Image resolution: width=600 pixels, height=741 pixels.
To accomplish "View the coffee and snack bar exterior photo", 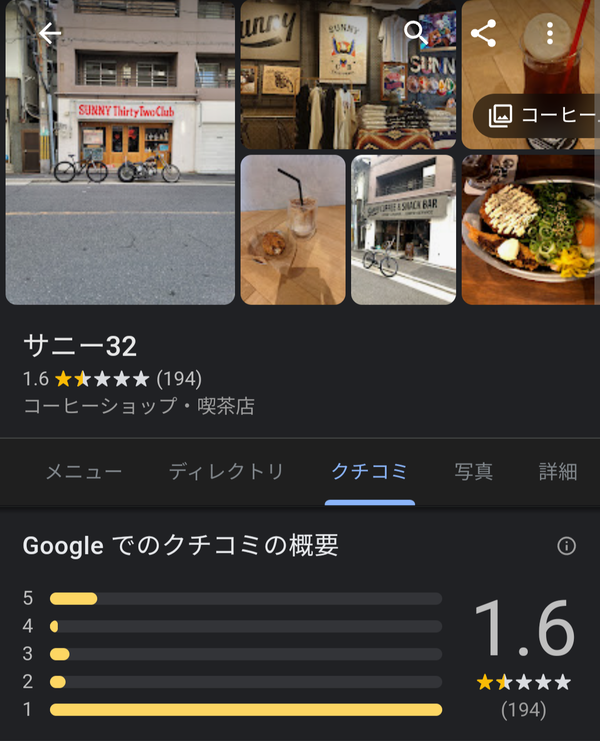I will [x=403, y=229].
